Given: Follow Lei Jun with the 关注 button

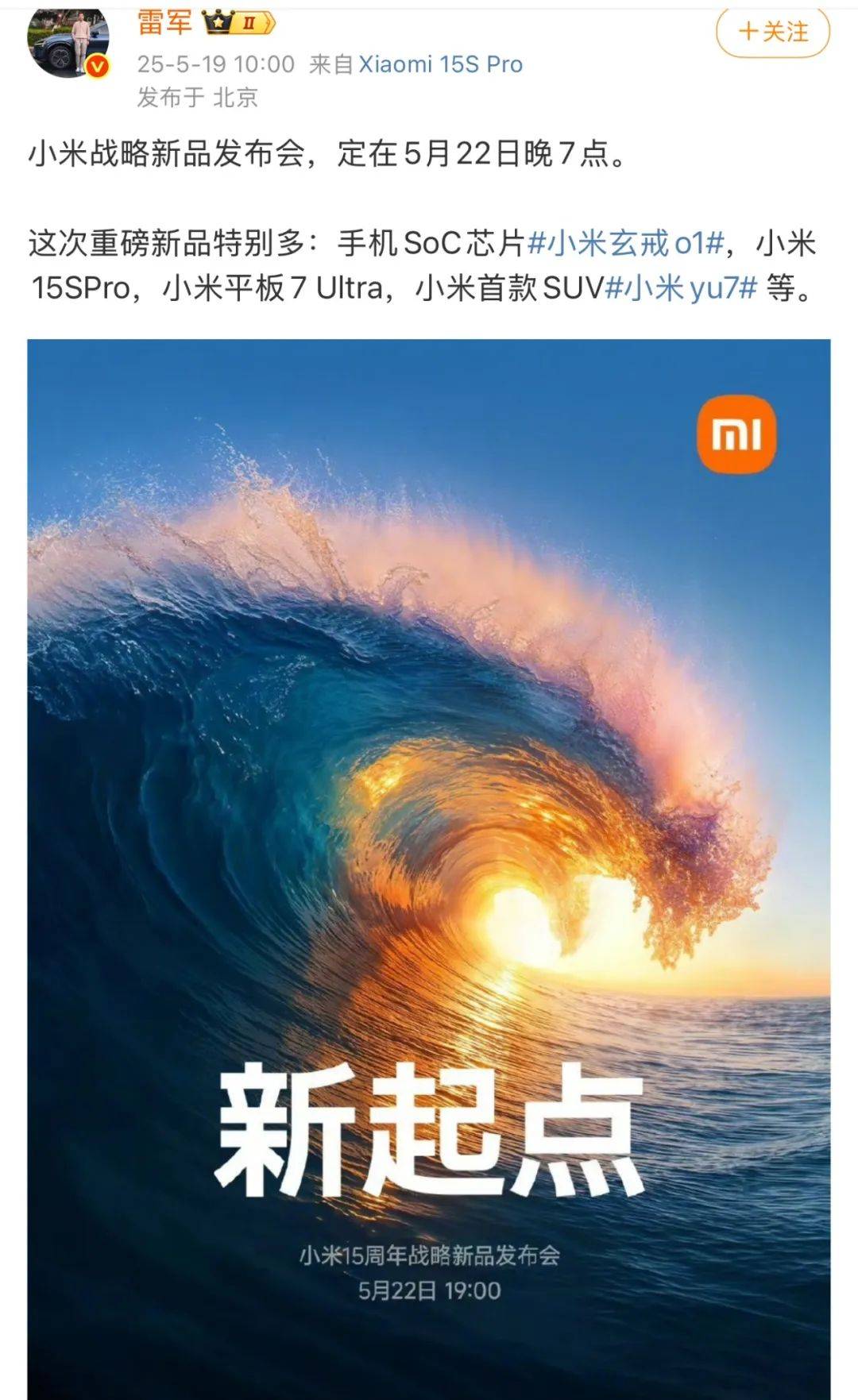Looking at the screenshot, I should click(x=772, y=32).
